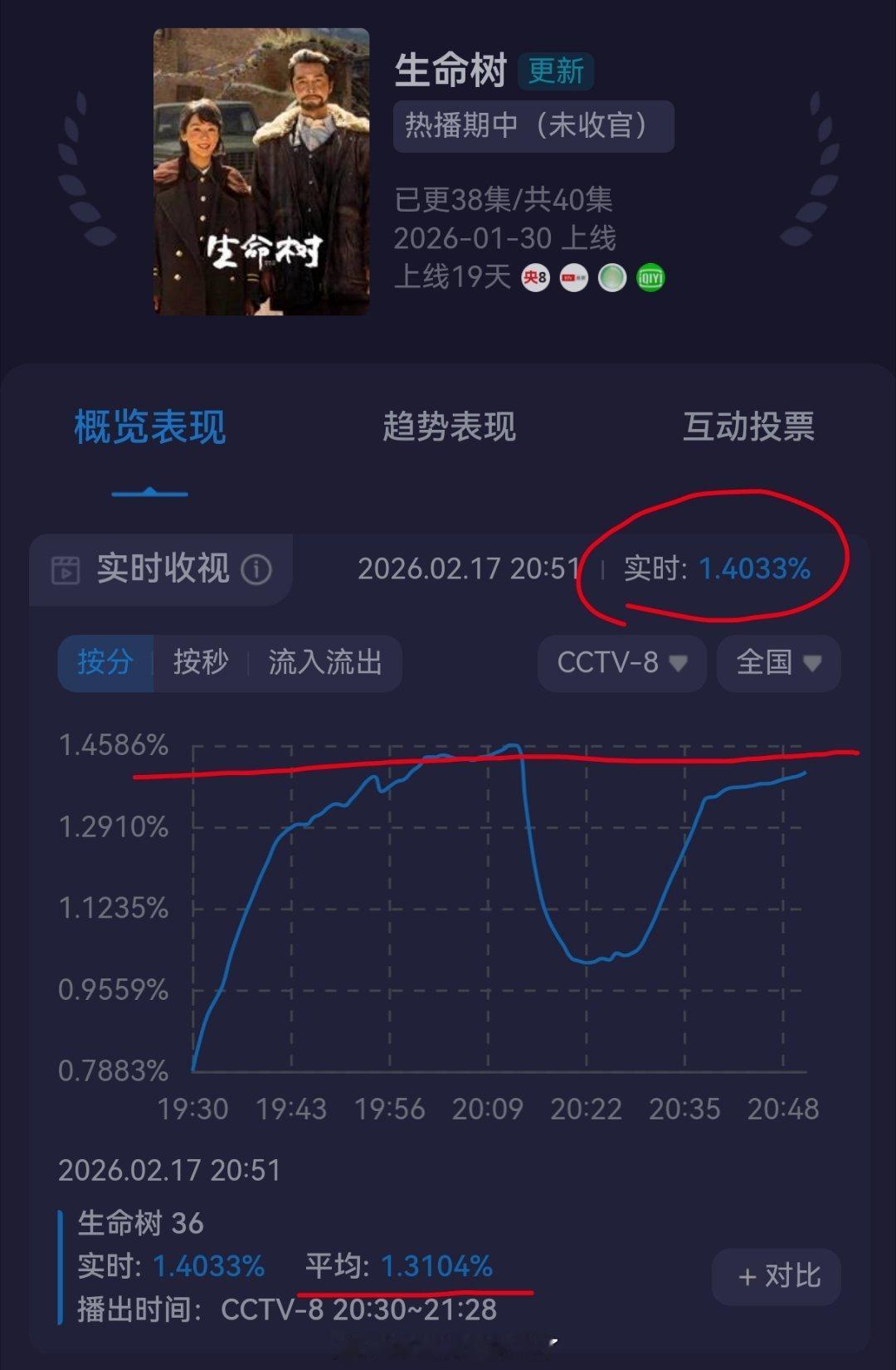
Task: Open the CCTV-8 channel dropdown
Action: coord(622,662)
